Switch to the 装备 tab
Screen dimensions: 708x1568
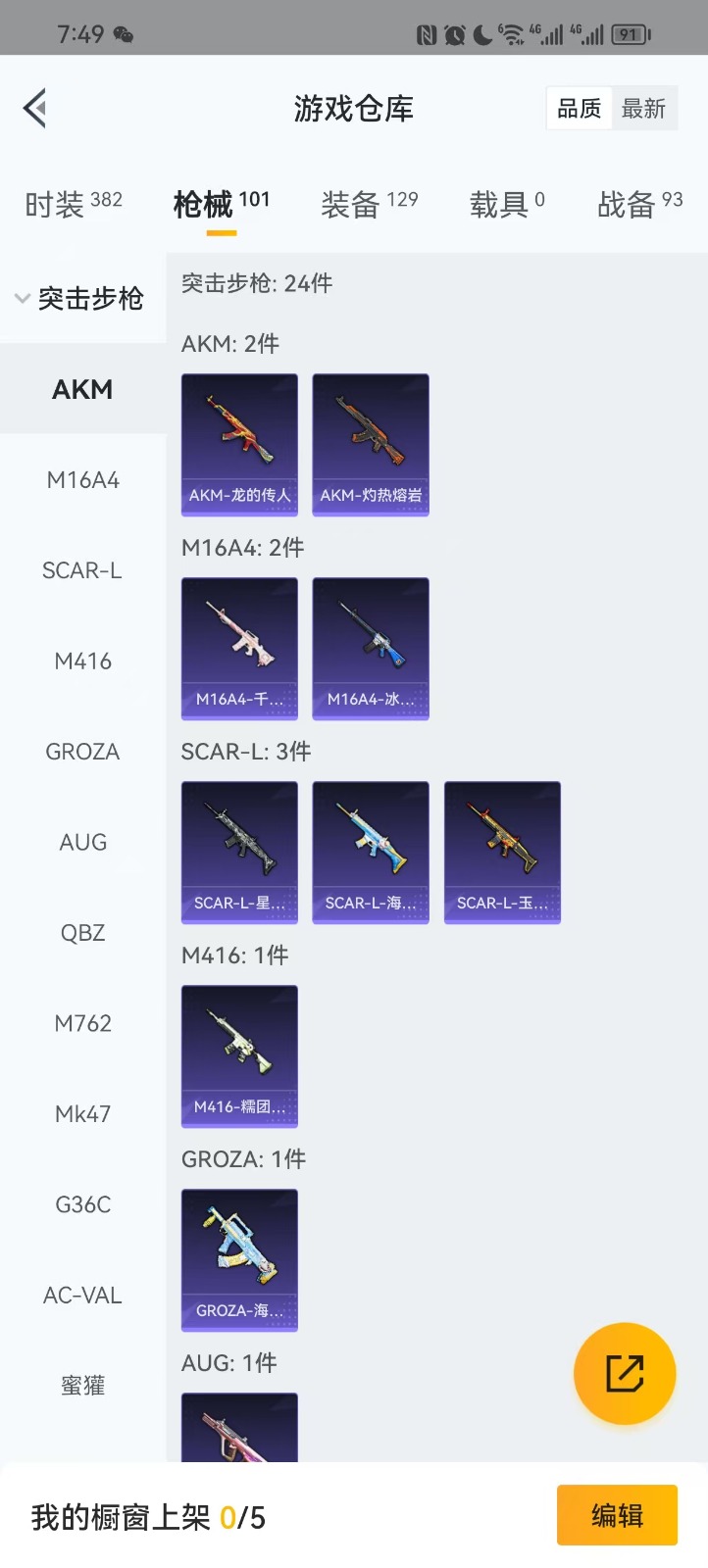(x=370, y=204)
